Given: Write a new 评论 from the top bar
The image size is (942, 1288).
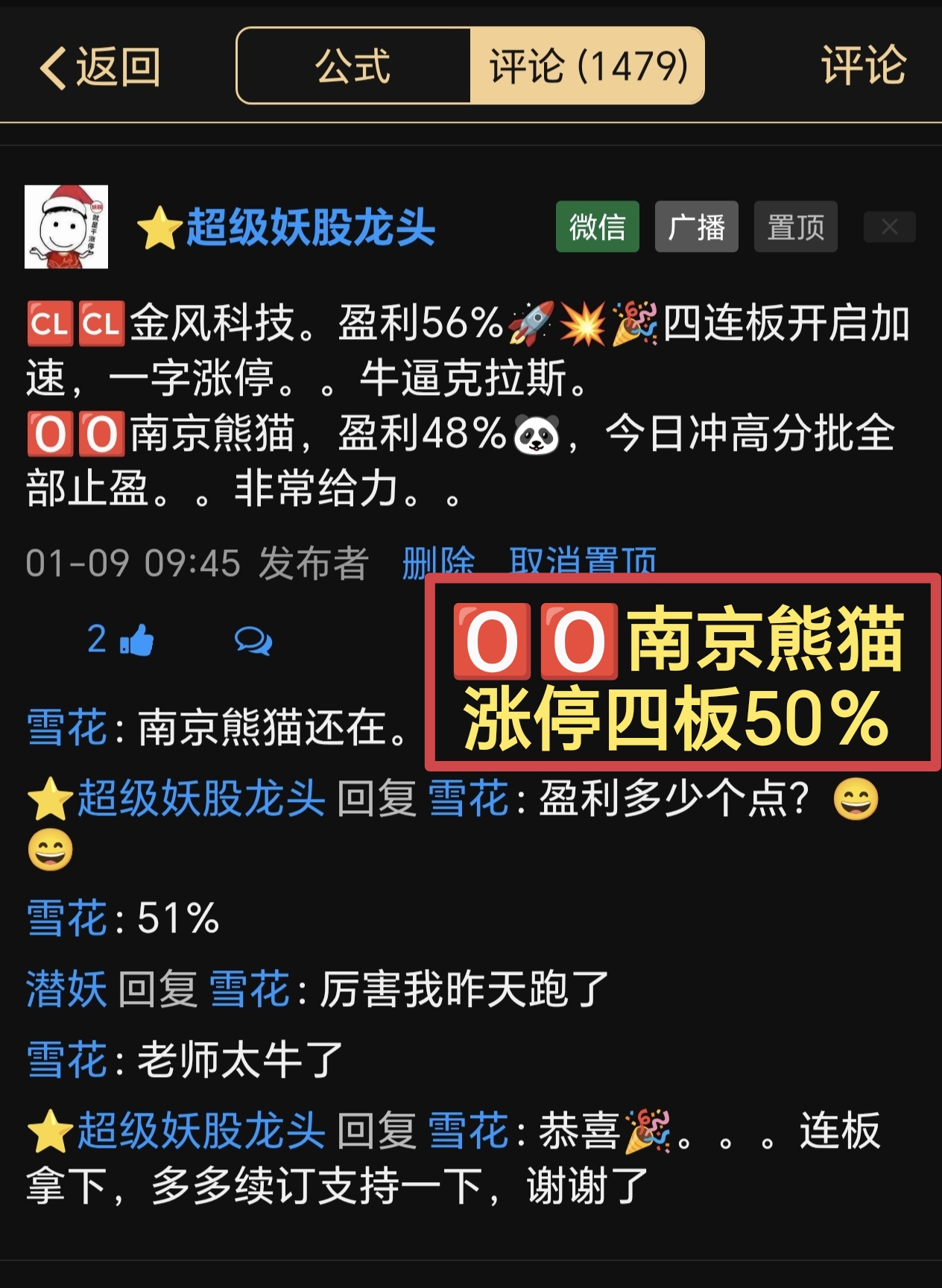Looking at the screenshot, I should (863, 66).
